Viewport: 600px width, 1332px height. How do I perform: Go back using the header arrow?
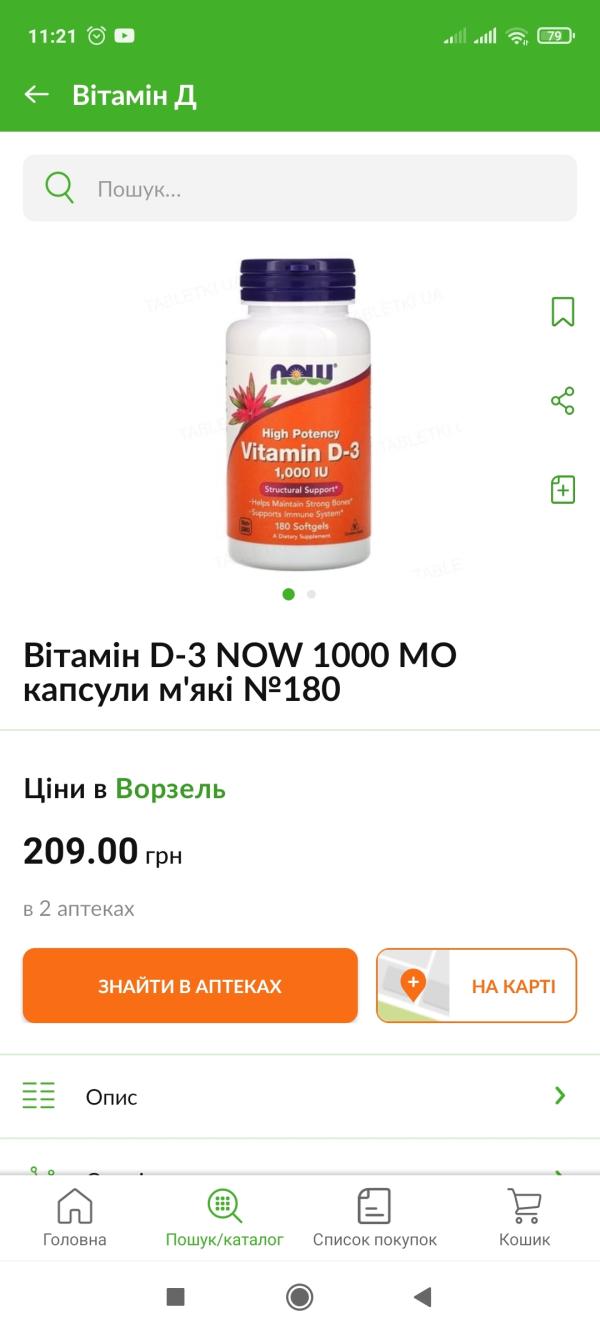coord(37,95)
